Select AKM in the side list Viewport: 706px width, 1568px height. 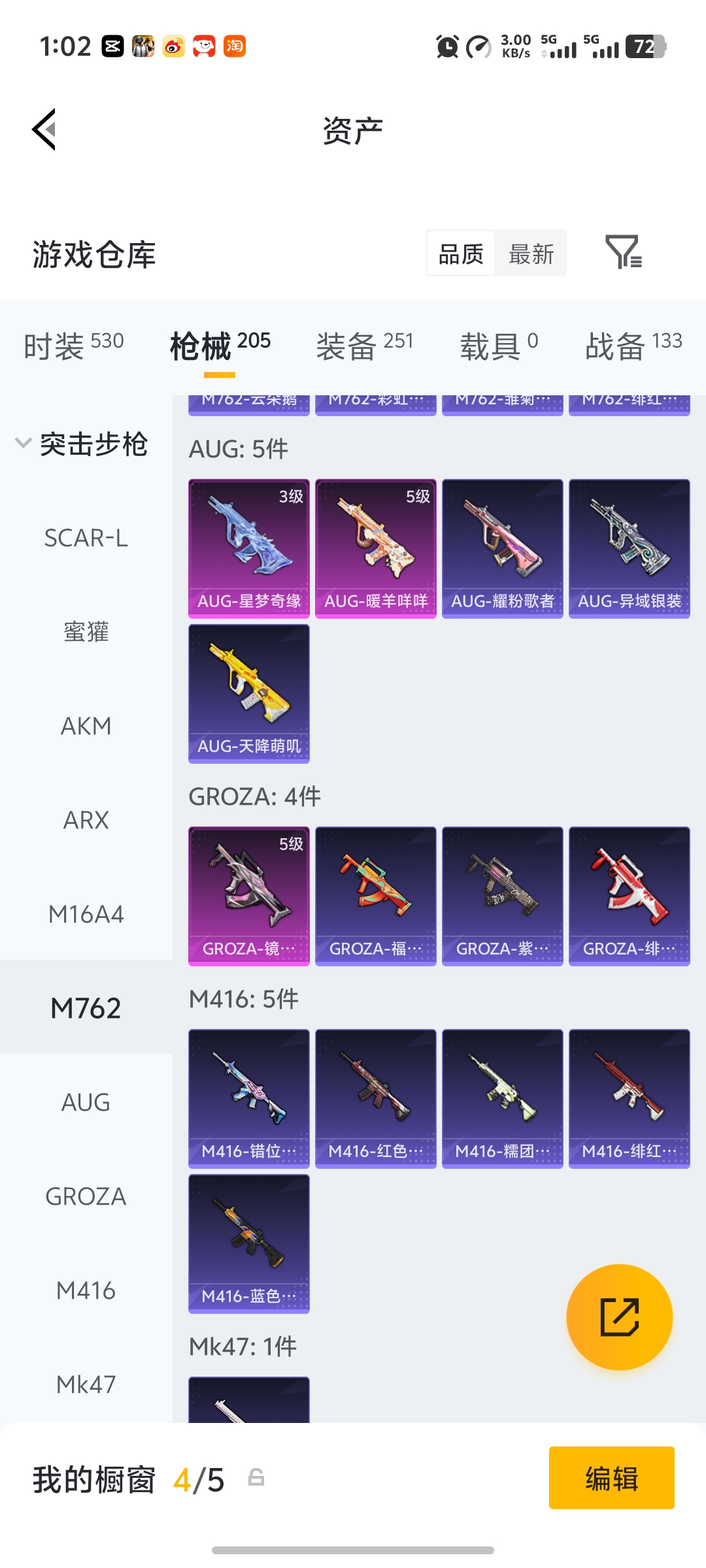86,726
